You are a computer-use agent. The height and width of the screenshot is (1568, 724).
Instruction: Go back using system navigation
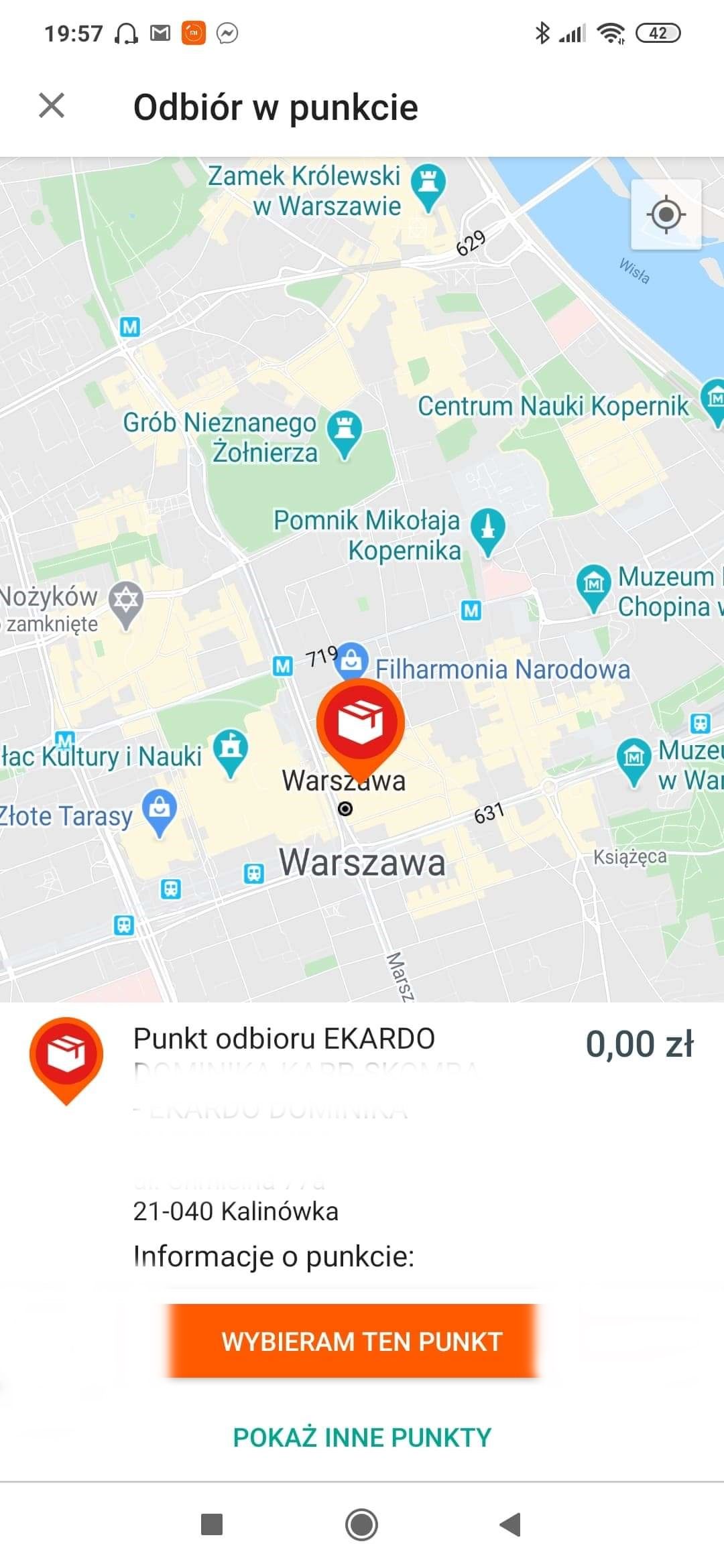tap(511, 1524)
